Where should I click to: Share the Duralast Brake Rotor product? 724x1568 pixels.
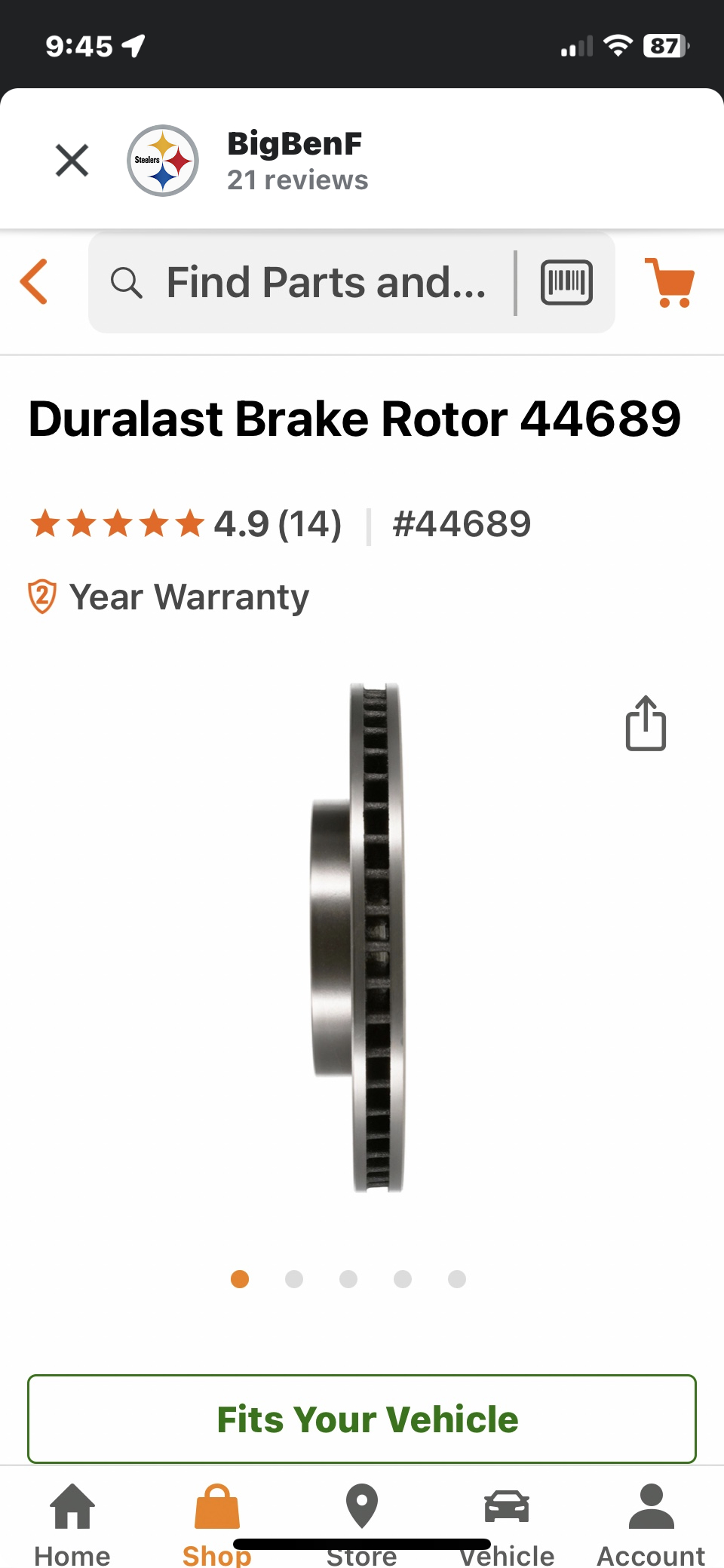pyautogui.click(x=646, y=723)
